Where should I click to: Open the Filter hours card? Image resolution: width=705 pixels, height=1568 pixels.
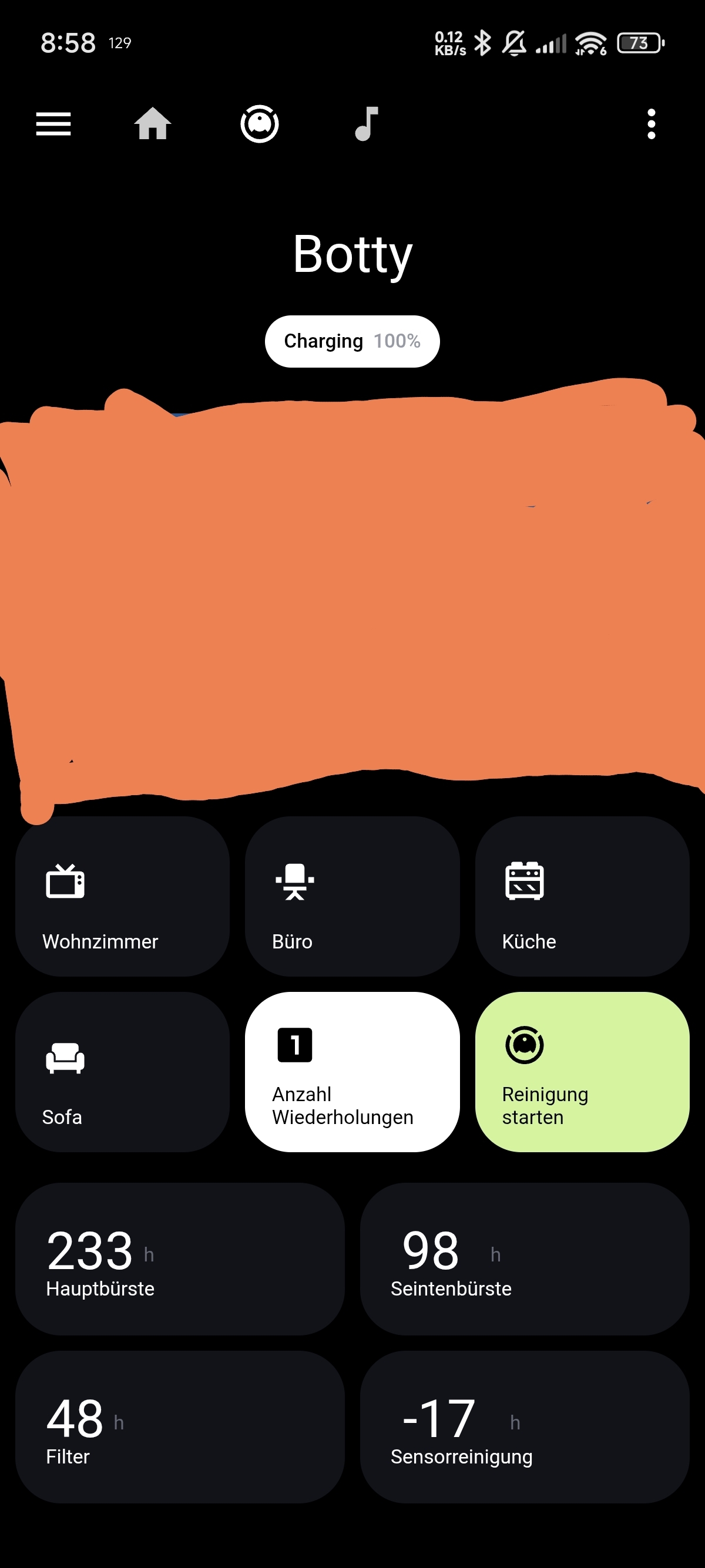180,1427
